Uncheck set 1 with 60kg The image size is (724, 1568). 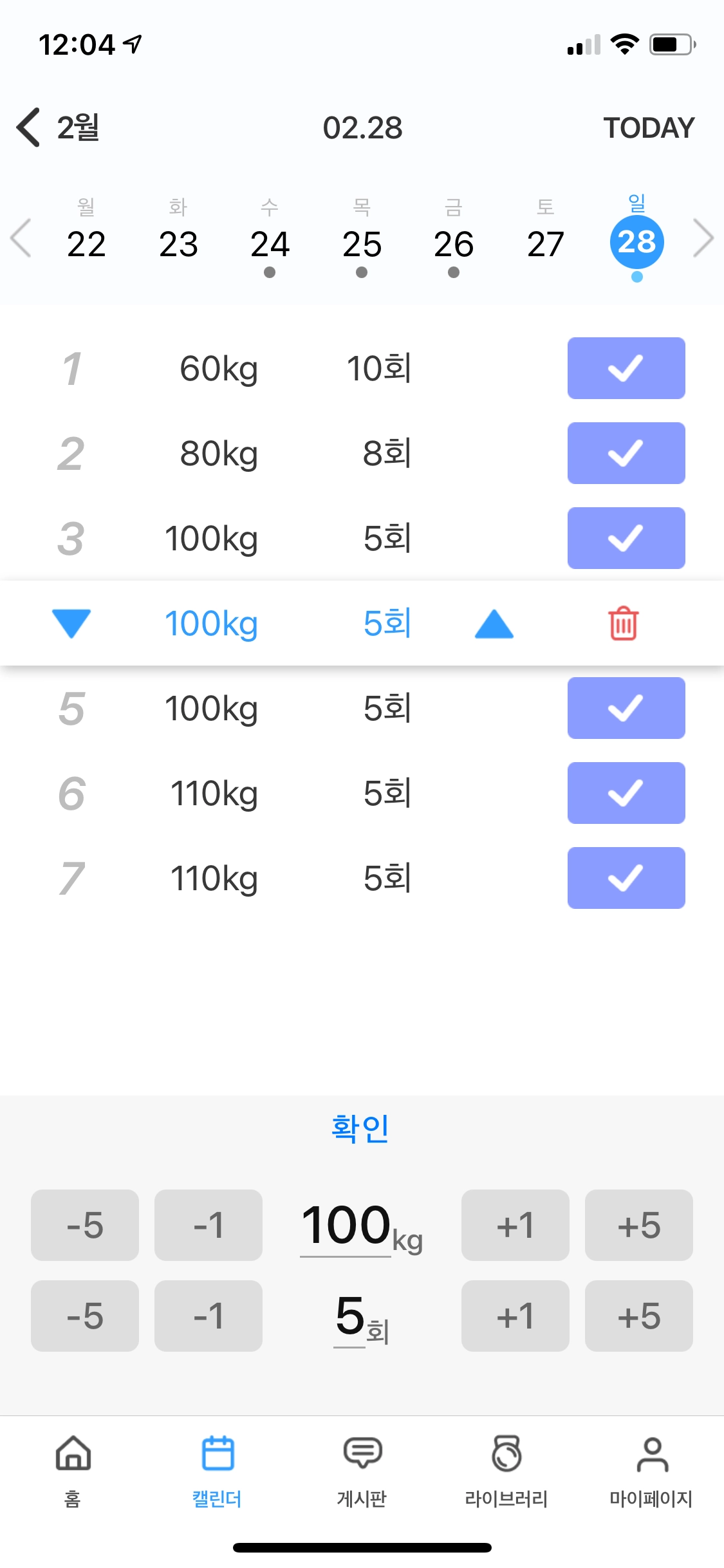626,368
